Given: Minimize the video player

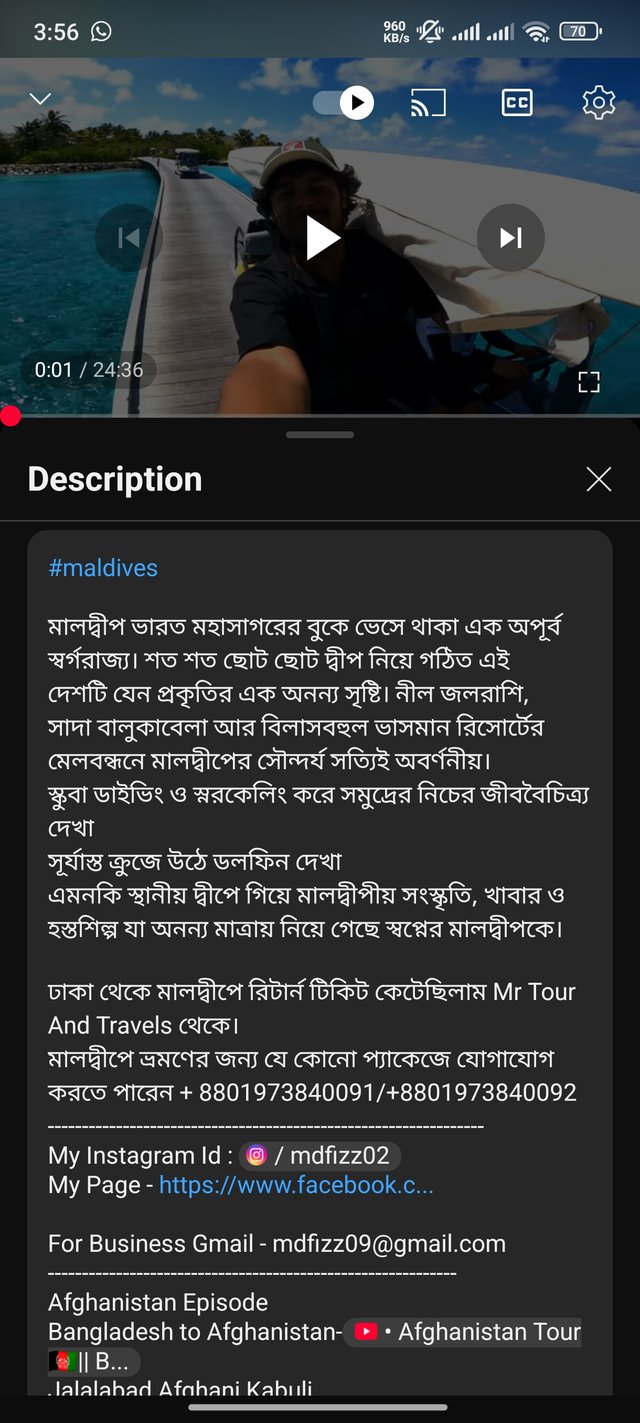Looking at the screenshot, I should tap(40, 99).
